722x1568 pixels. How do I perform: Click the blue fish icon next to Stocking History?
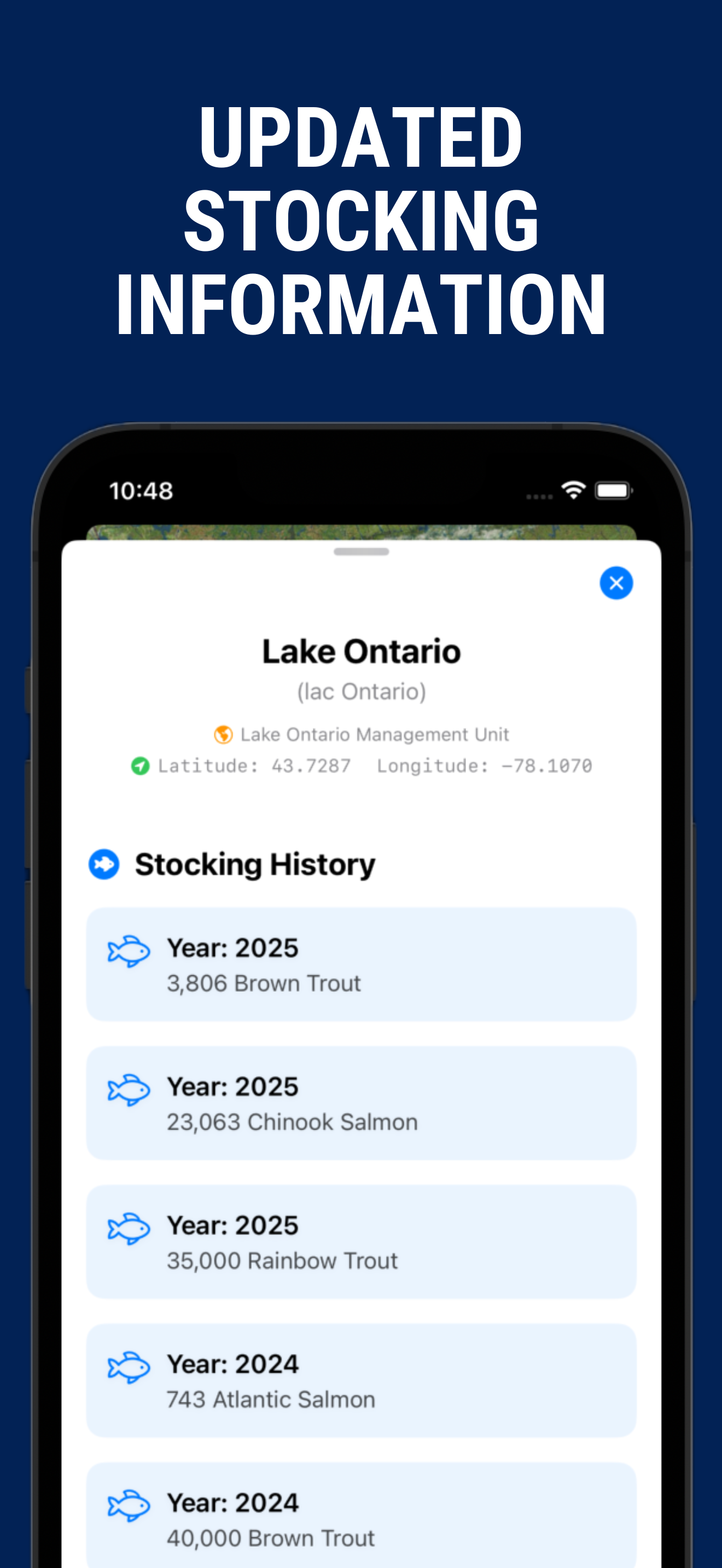[103, 862]
